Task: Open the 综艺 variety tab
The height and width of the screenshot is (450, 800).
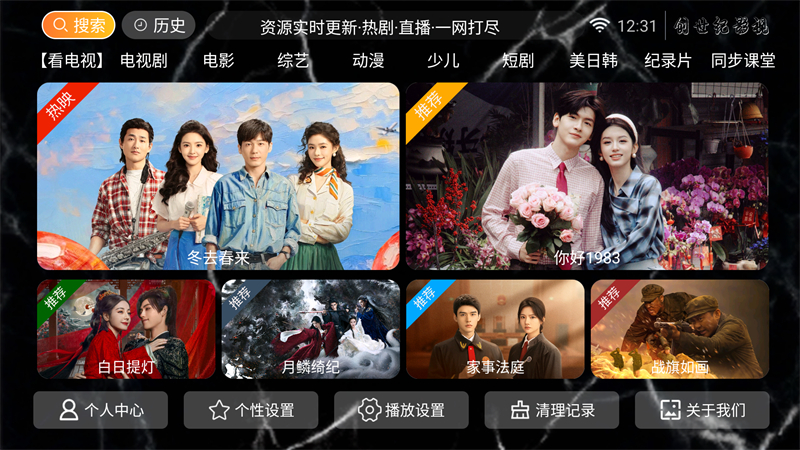Action: [x=293, y=61]
